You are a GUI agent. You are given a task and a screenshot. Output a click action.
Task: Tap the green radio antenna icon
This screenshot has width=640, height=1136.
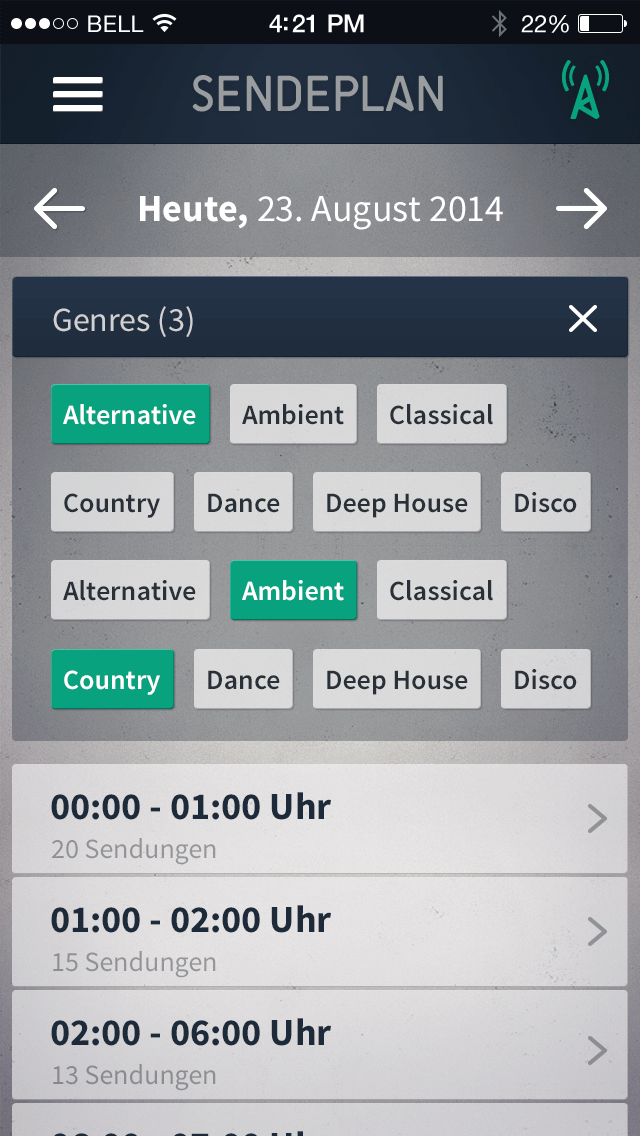(x=585, y=91)
